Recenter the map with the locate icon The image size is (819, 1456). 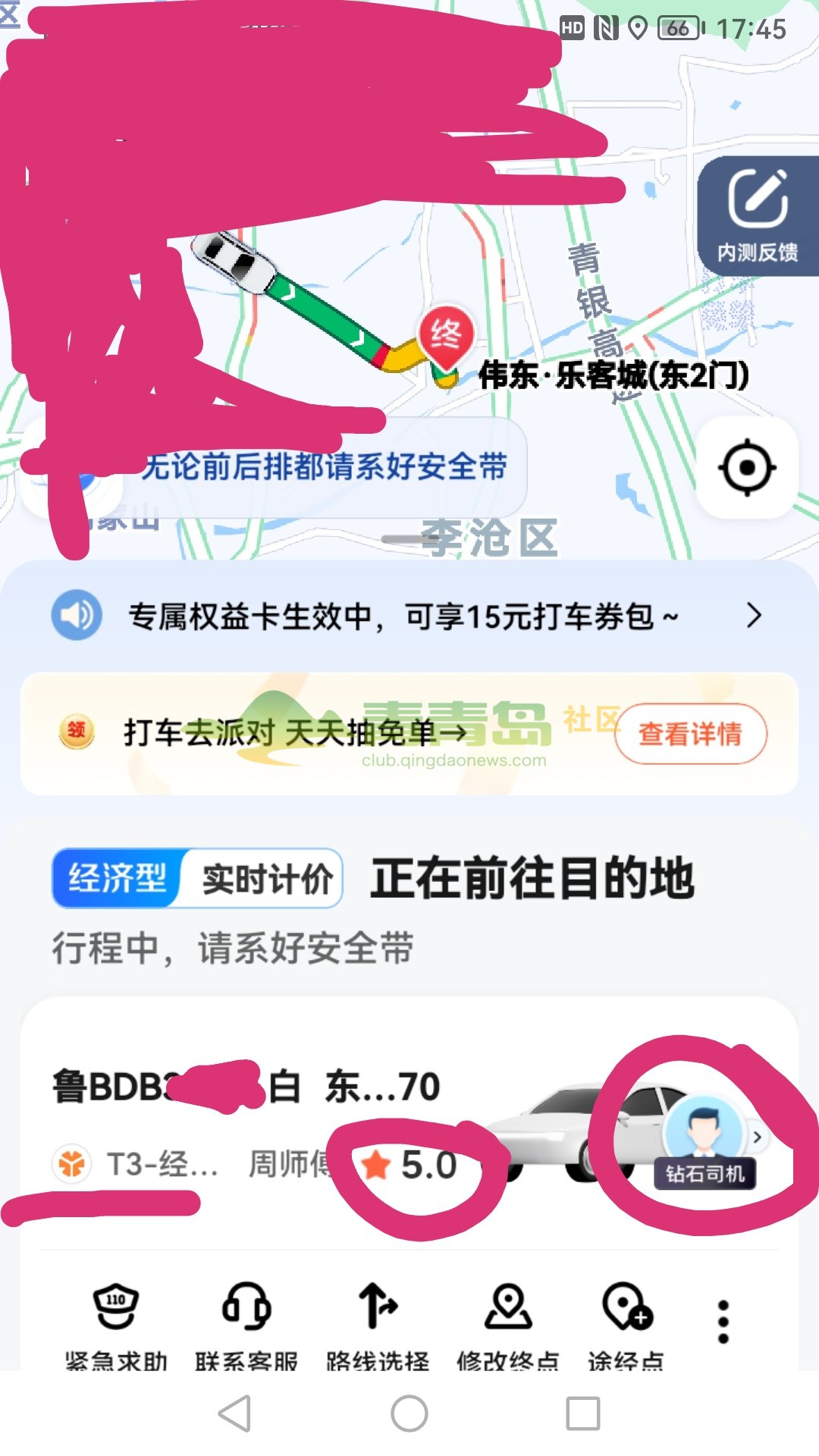[746, 467]
